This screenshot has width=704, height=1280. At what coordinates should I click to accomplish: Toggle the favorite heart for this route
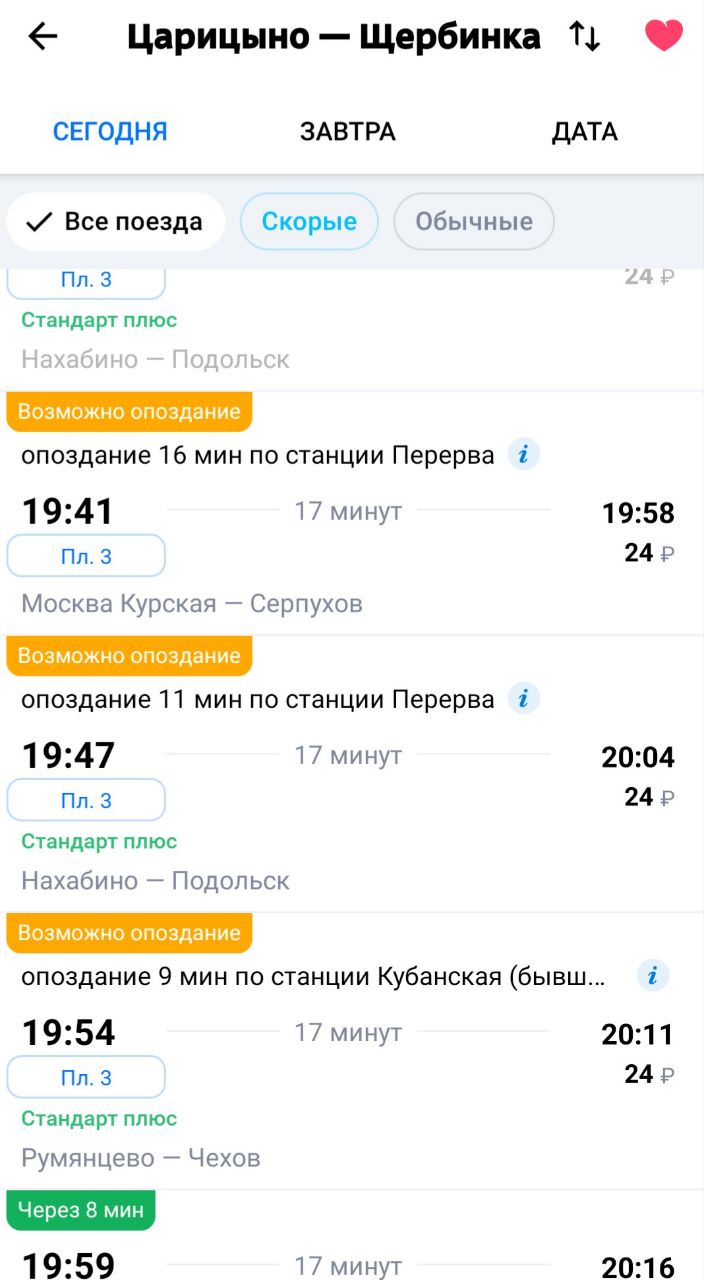tap(663, 36)
